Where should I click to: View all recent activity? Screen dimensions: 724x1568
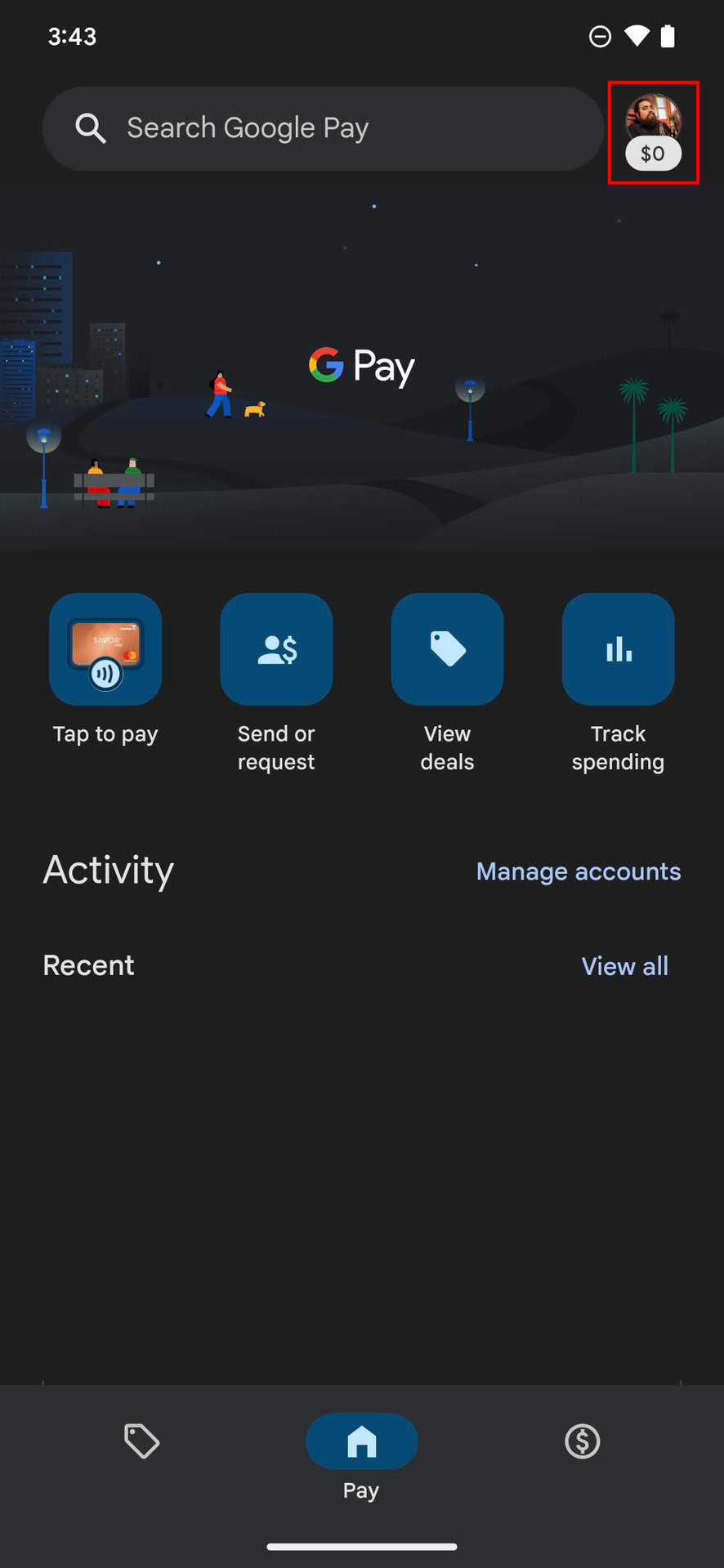coord(624,966)
